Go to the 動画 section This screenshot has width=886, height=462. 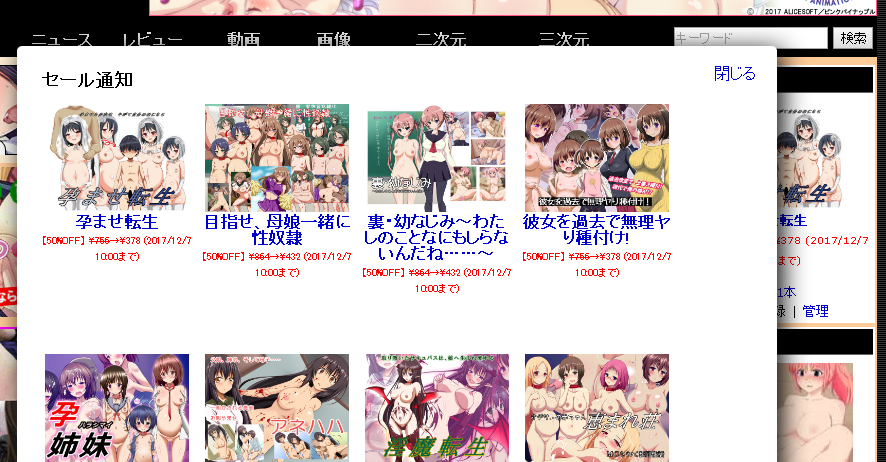click(x=243, y=40)
